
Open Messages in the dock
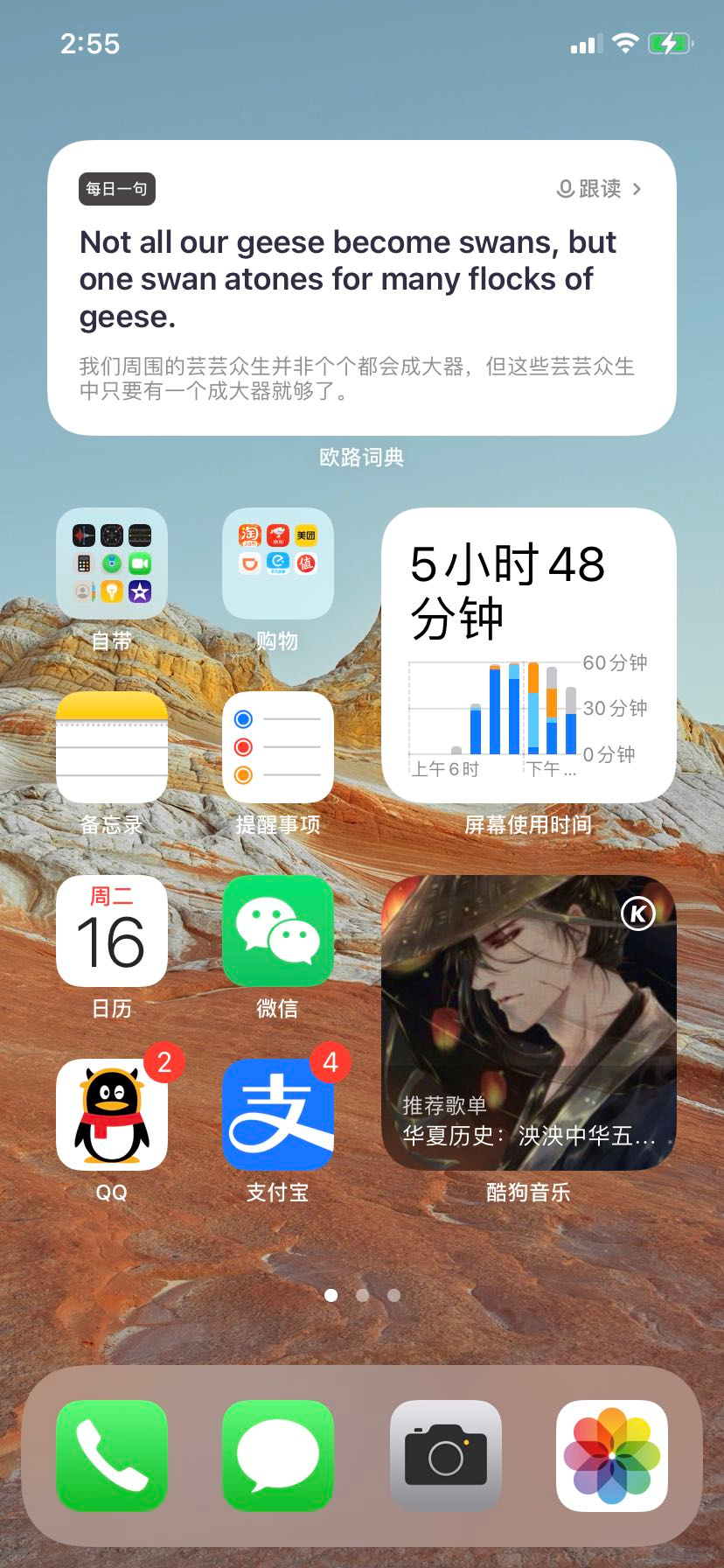pyautogui.click(x=278, y=1456)
